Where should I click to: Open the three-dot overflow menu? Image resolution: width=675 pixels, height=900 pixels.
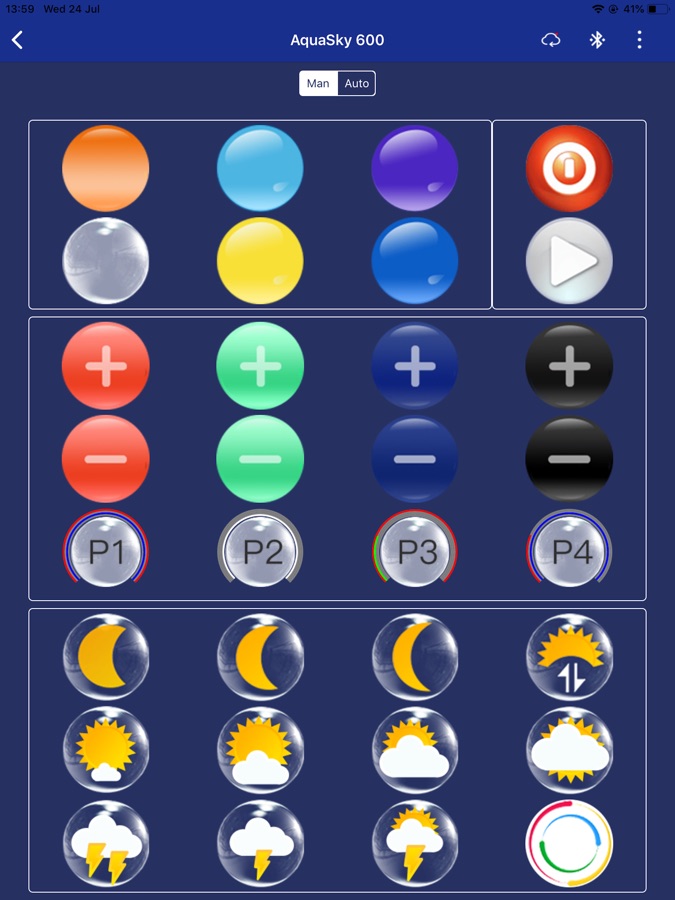(x=639, y=40)
